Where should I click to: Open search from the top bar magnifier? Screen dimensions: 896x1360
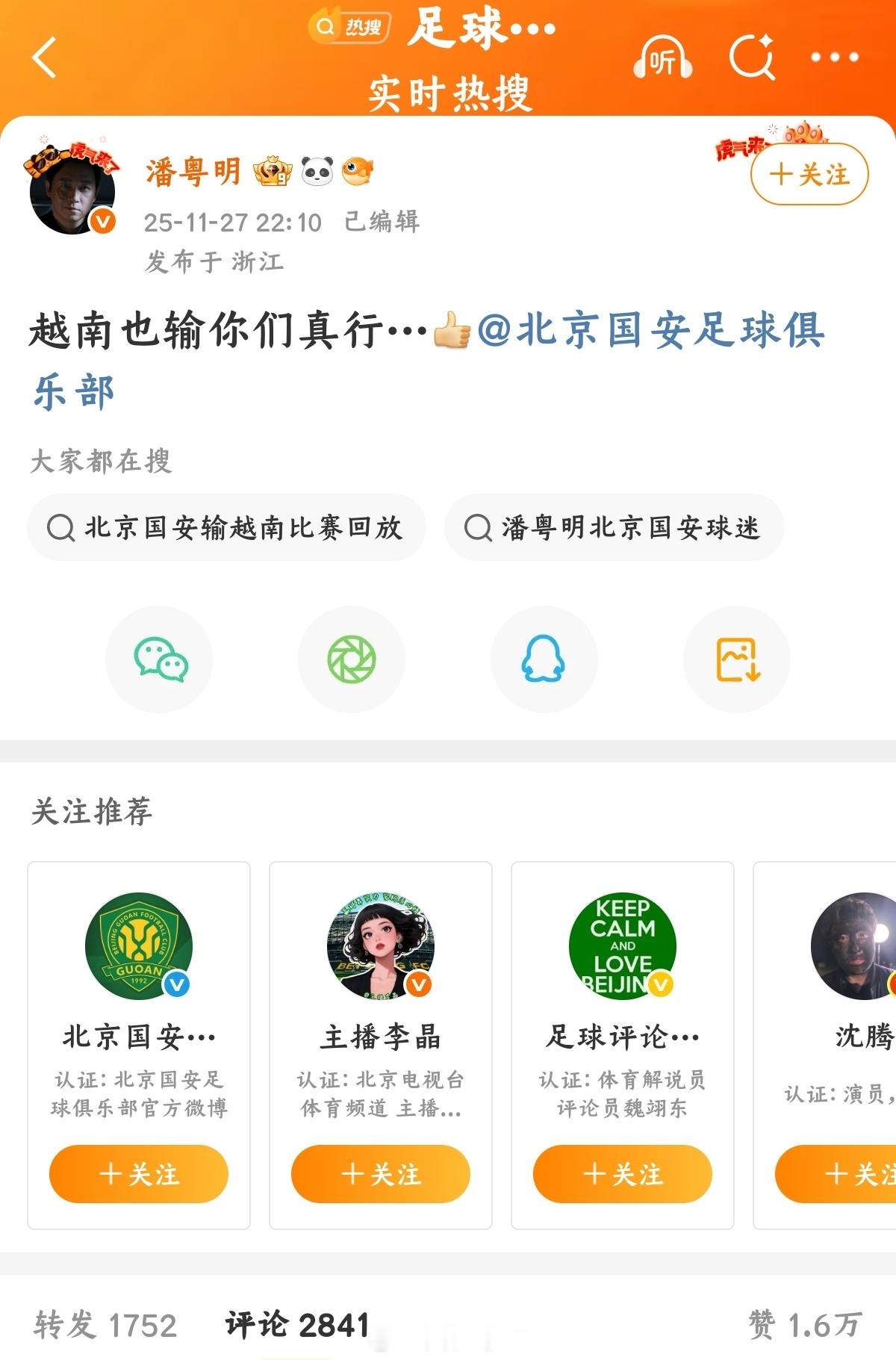(x=754, y=56)
